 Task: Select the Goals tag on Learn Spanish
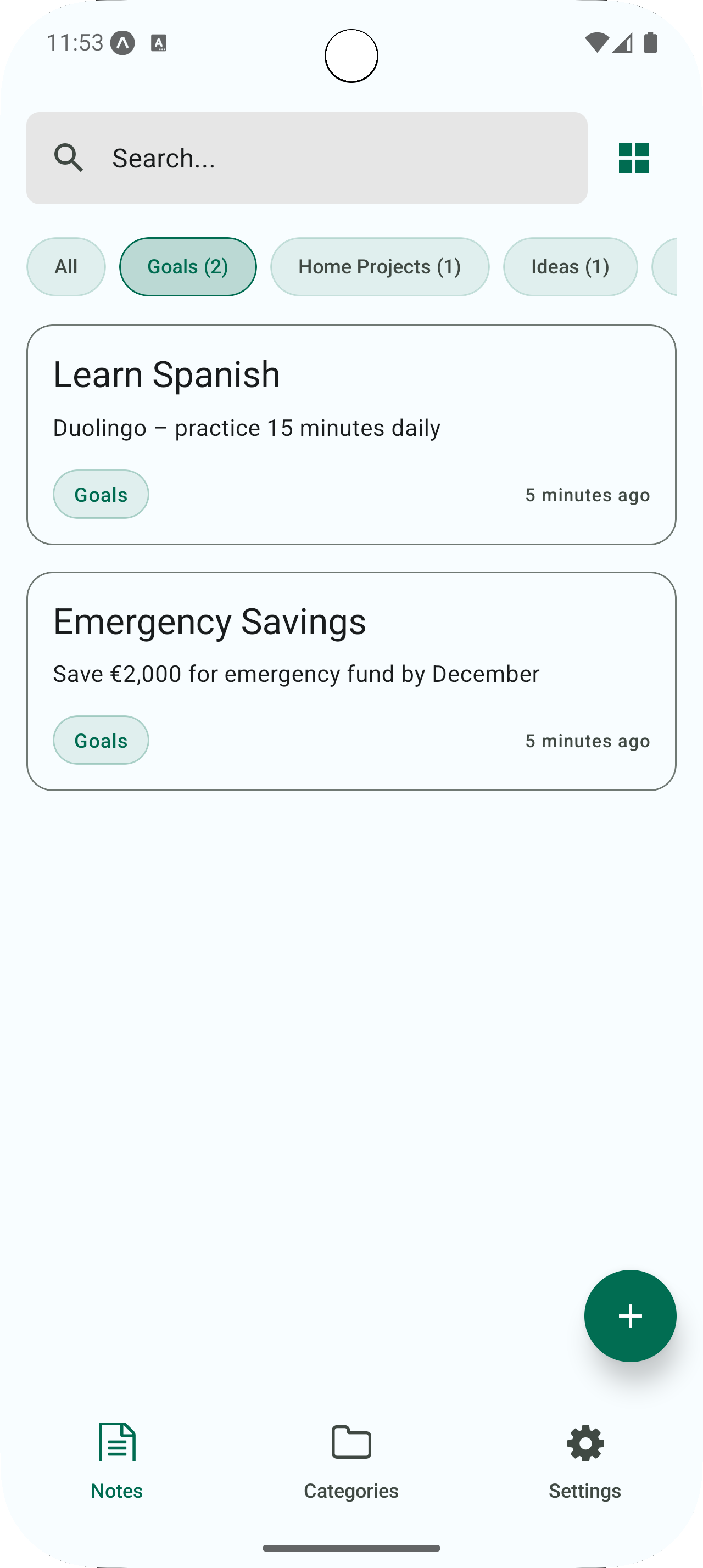[x=101, y=494]
